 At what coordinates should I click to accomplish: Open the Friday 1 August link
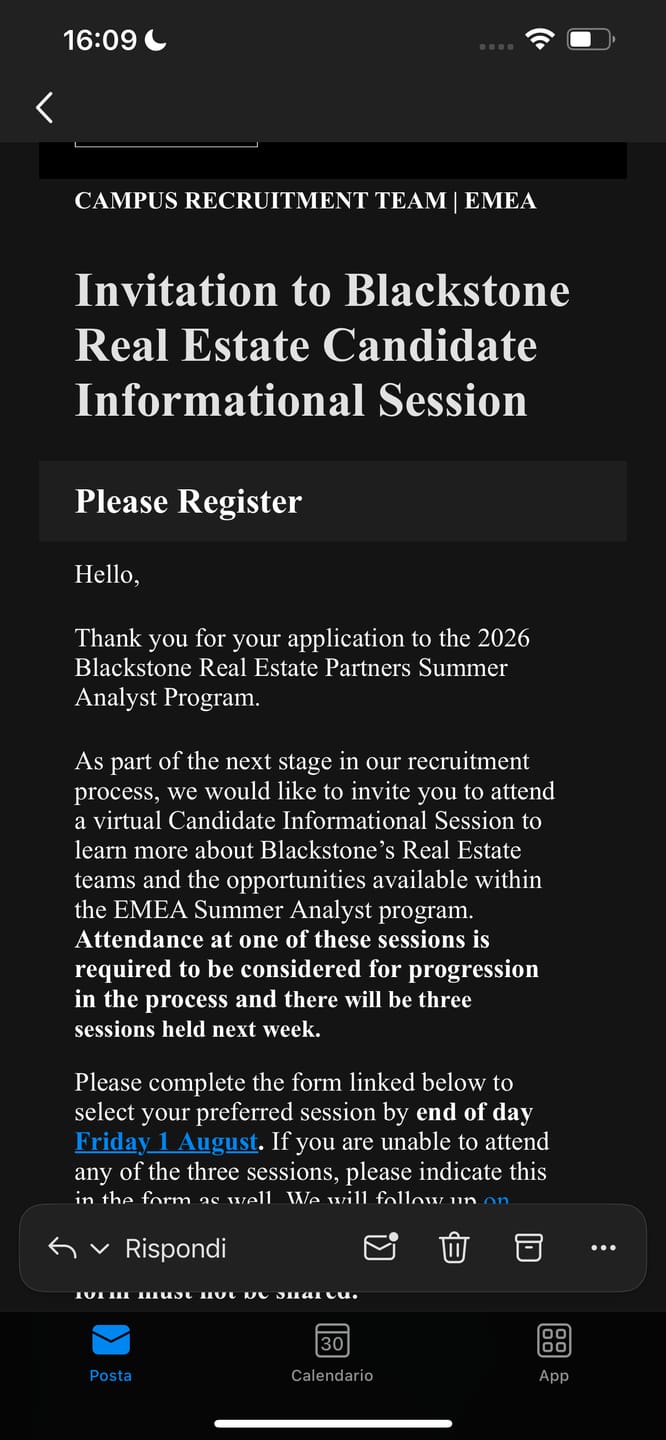click(x=166, y=1141)
